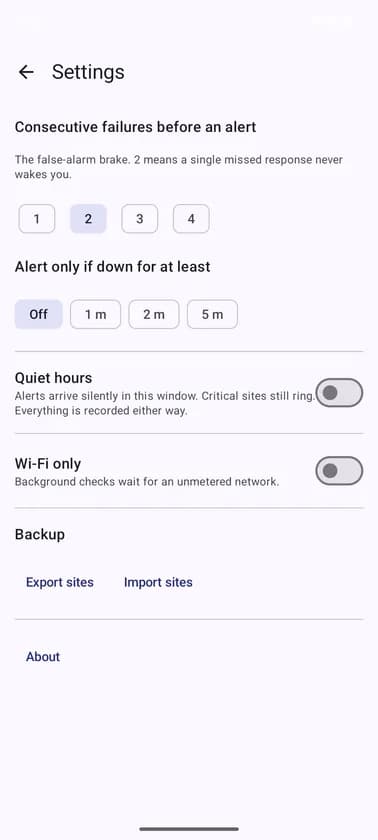Image resolution: width=378 pixels, height=840 pixels.
Task: Open the About page
Action: point(43,657)
